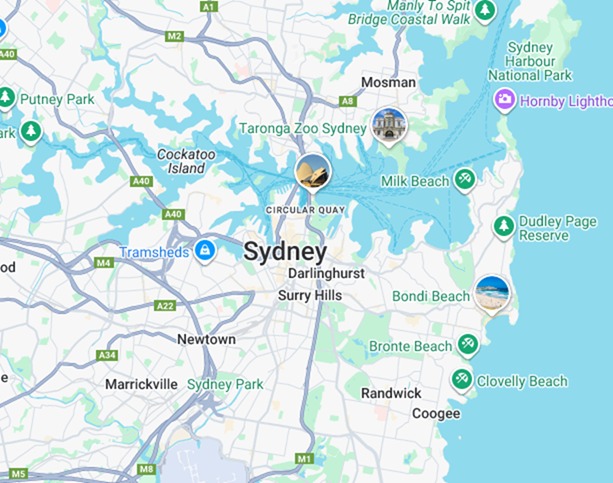
Task: Select the Bronte Beach pin
Action: [466, 345]
